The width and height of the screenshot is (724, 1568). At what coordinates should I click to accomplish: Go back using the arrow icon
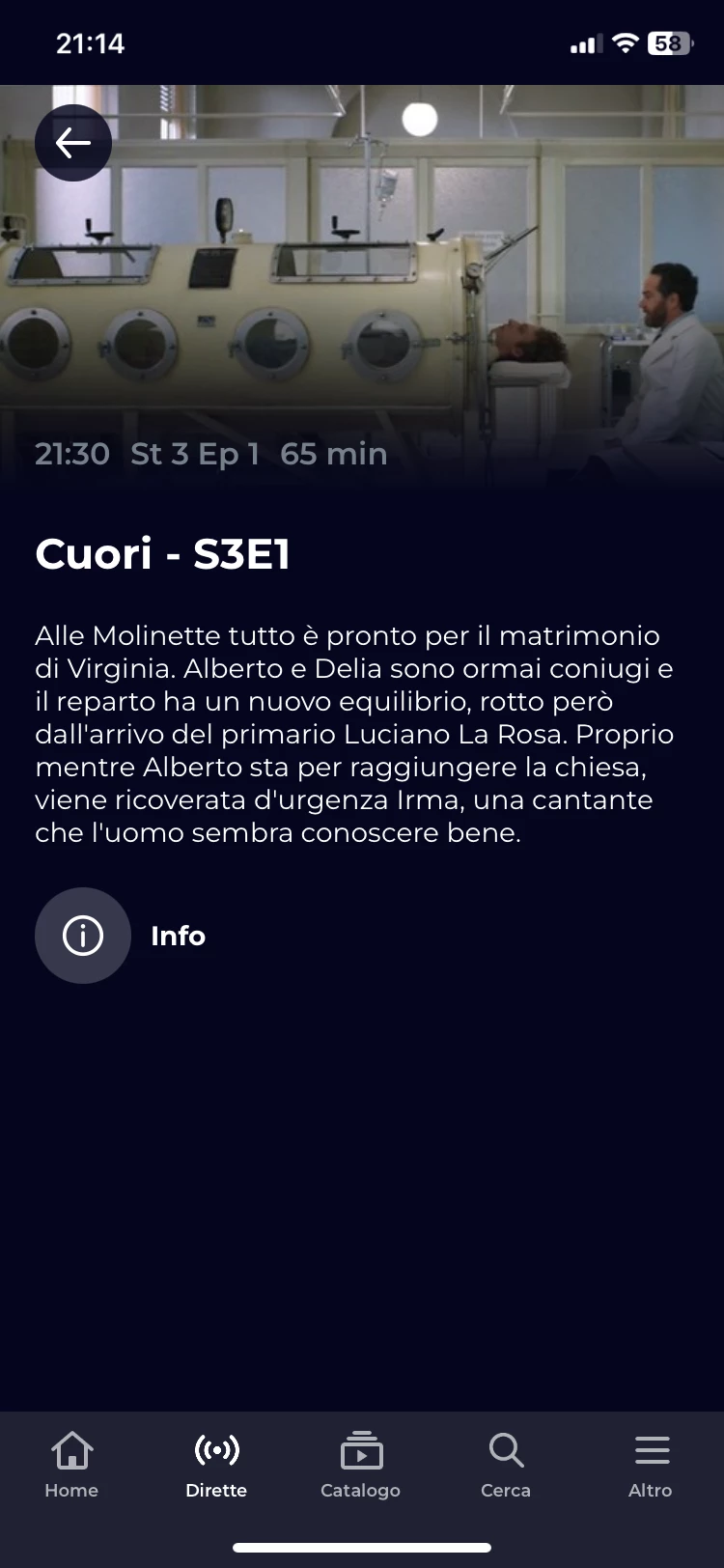[x=73, y=143]
